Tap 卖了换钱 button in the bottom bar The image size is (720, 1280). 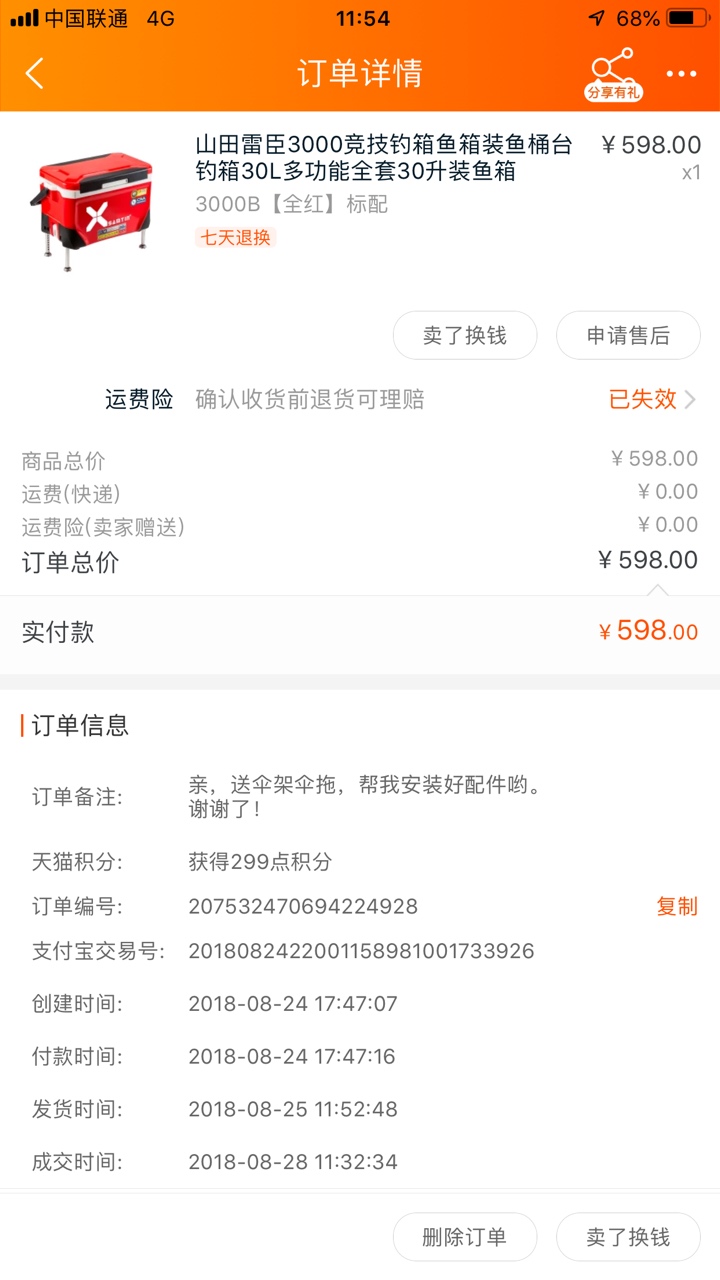[628, 1237]
